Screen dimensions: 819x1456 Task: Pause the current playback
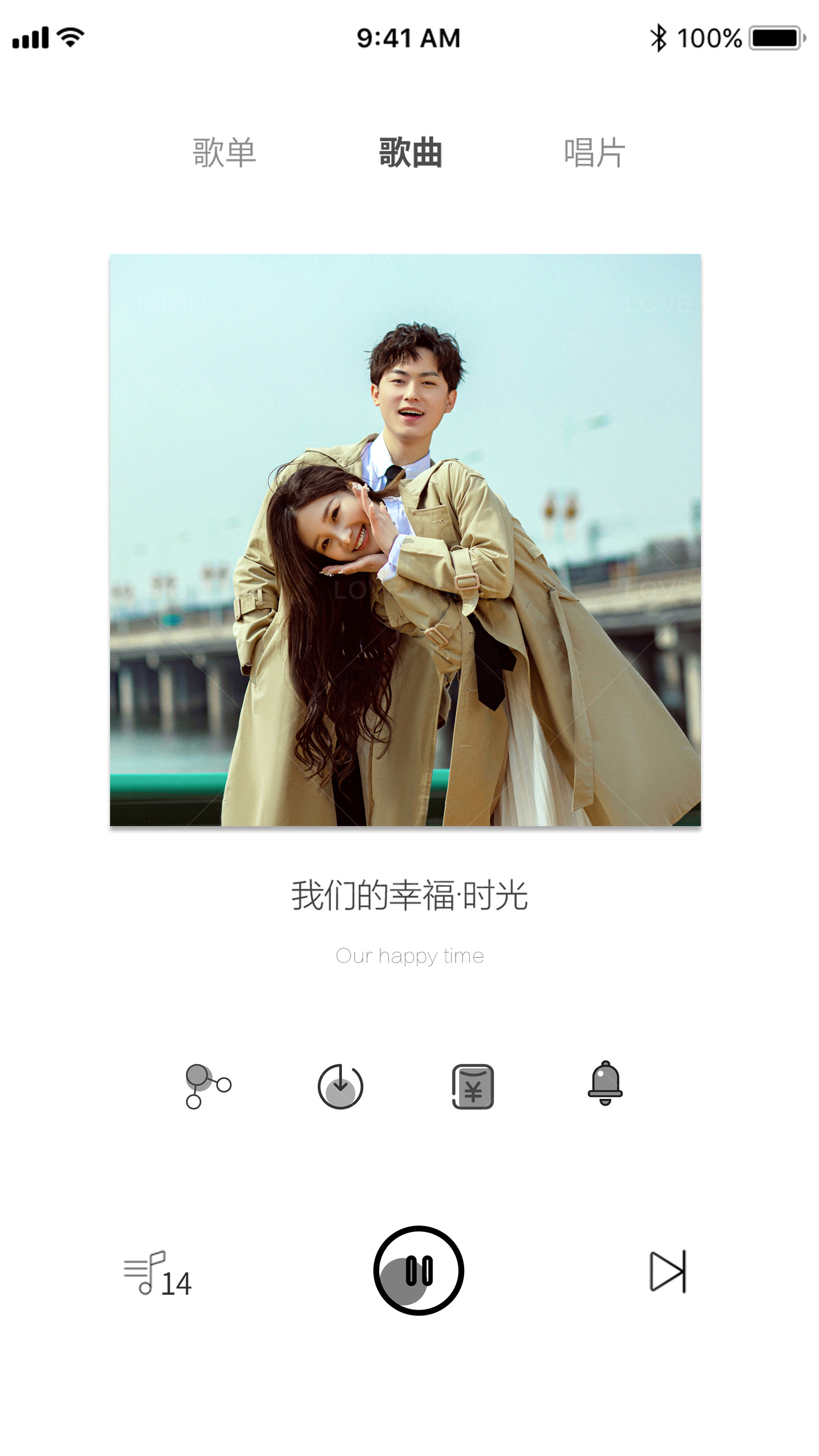[418, 1271]
